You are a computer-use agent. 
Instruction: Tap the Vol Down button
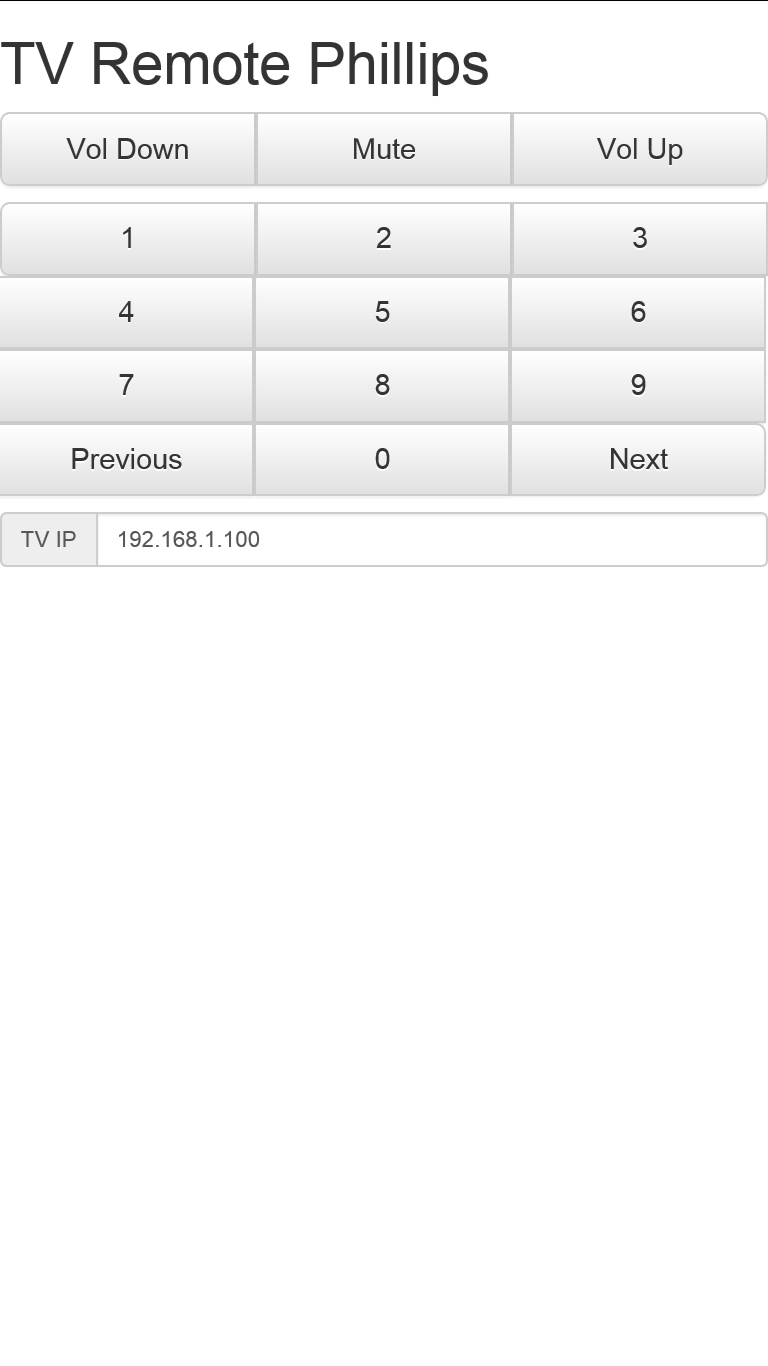(x=128, y=149)
